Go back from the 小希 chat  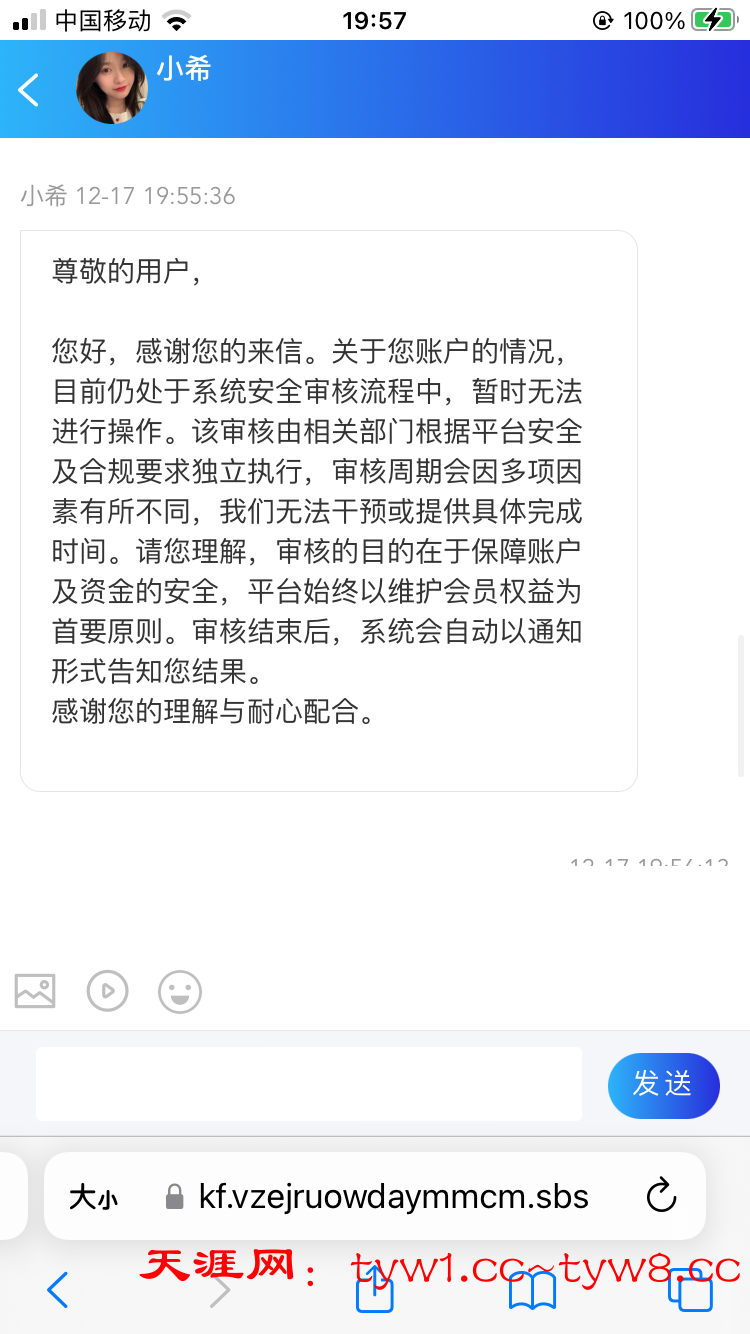click(x=29, y=90)
